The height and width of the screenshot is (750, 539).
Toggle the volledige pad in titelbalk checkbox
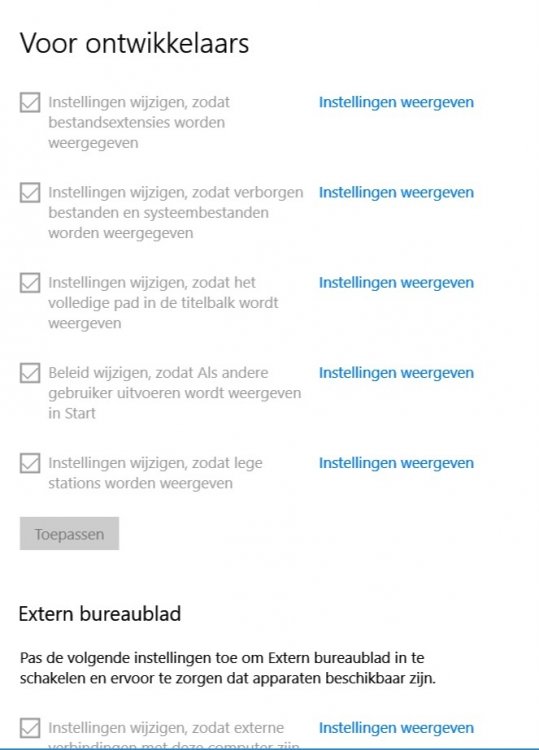pyautogui.click(x=30, y=283)
